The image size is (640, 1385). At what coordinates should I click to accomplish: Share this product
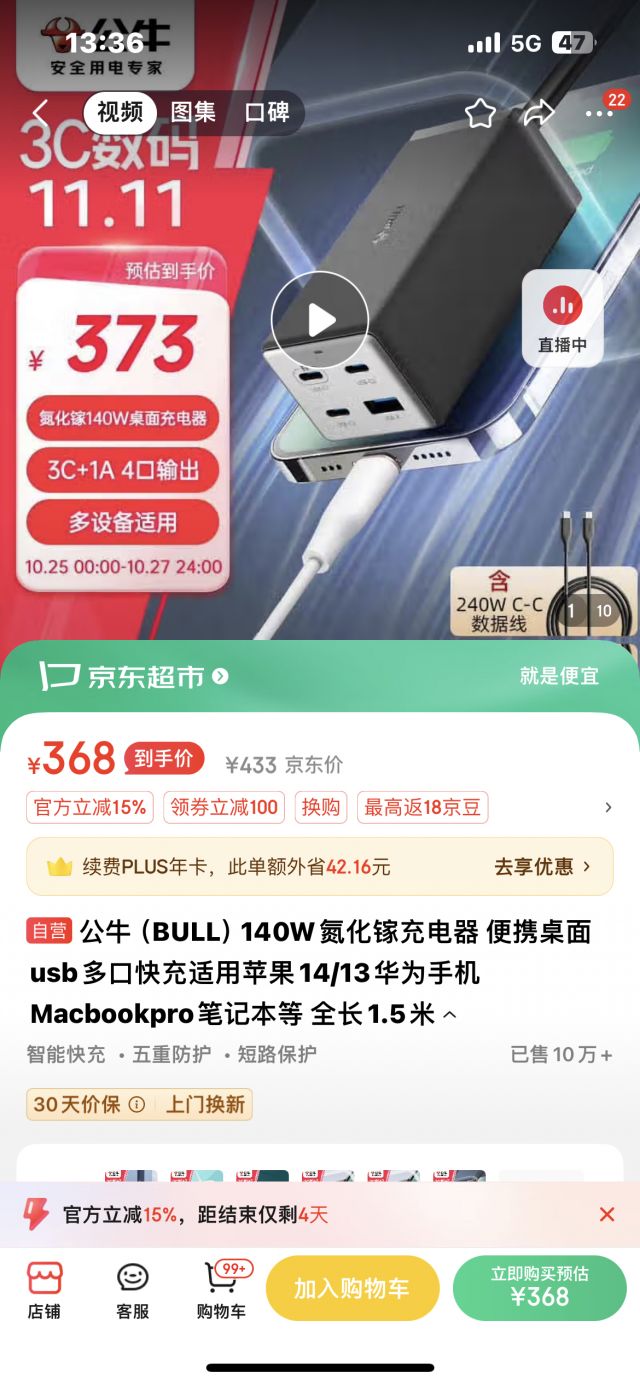pyautogui.click(x=539, y=113)
